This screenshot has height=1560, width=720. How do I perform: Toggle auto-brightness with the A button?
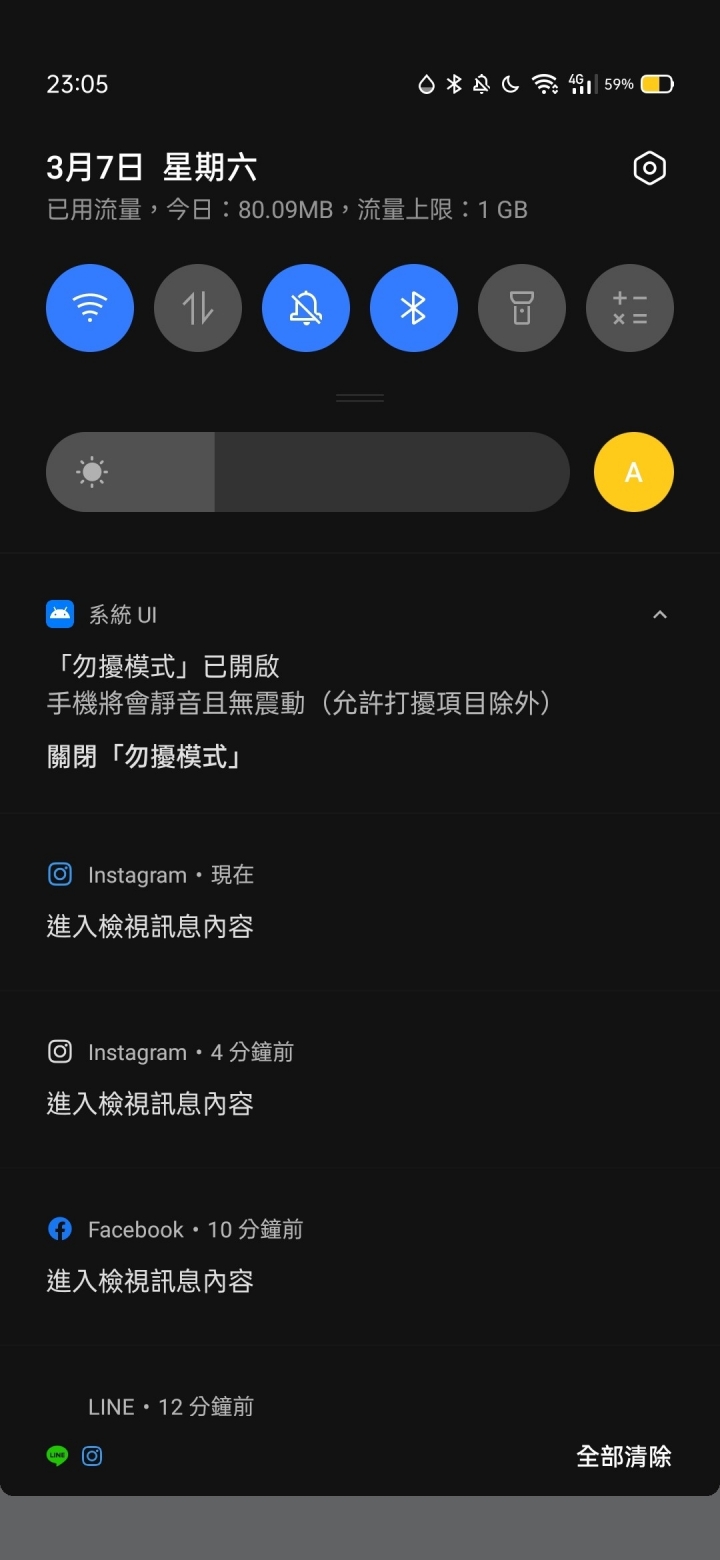[x=633, y=471]
